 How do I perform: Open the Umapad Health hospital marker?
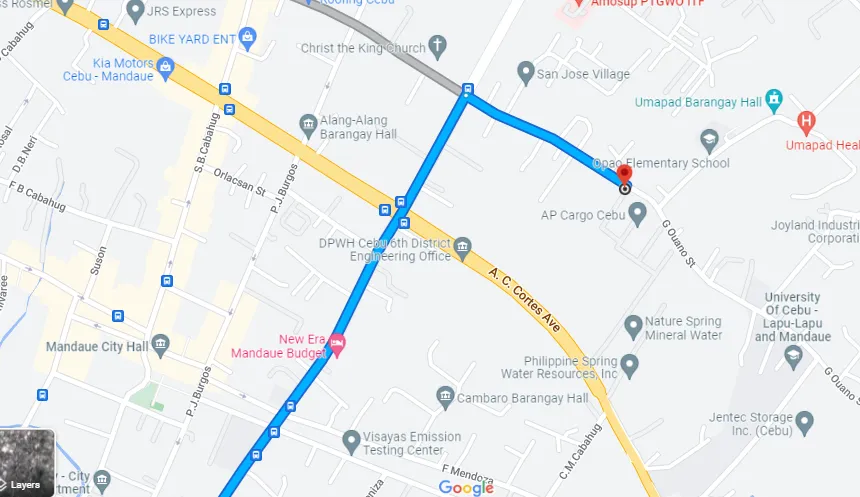[x=806, y=122]
